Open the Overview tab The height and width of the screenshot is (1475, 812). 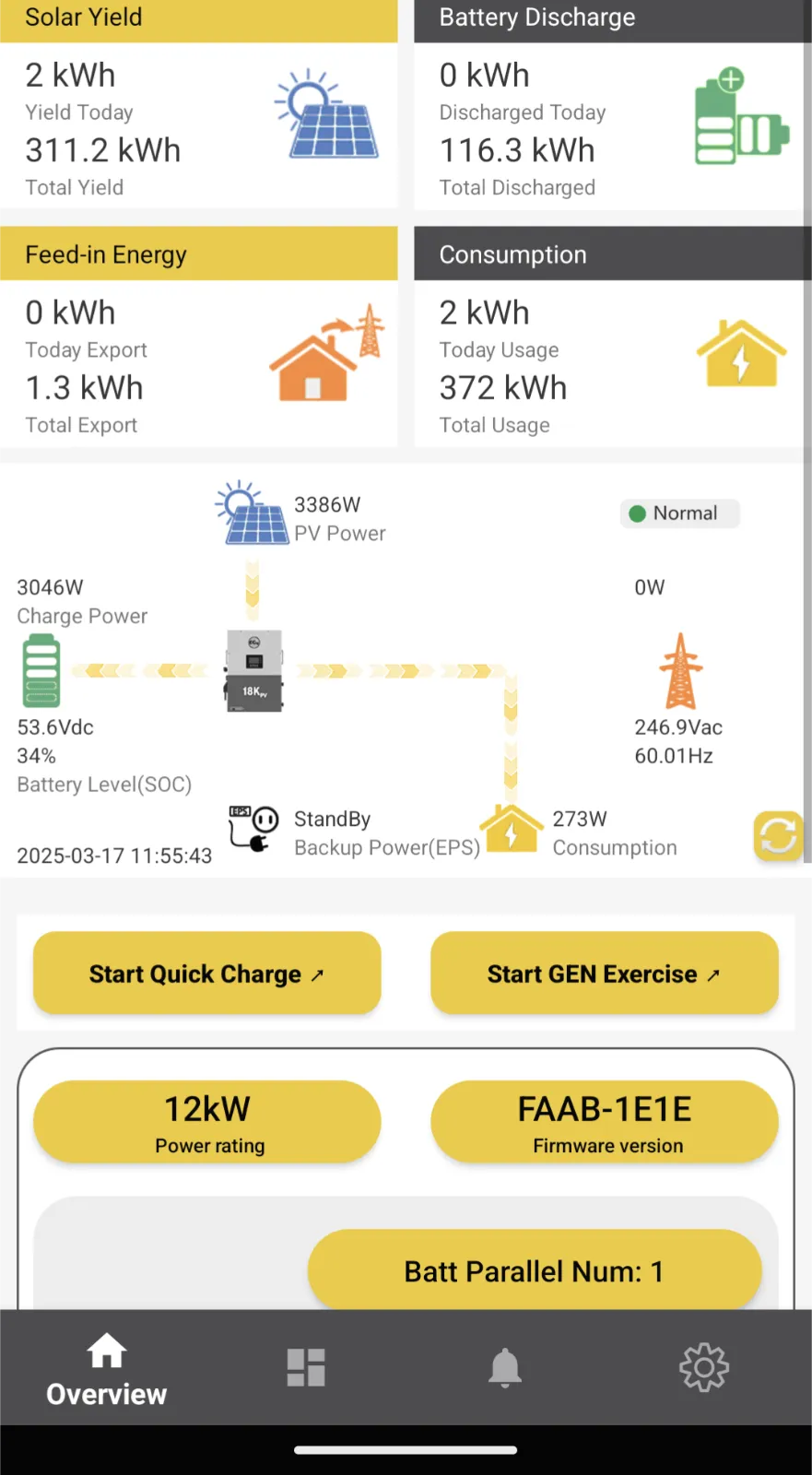click(x=107, y=1370)
